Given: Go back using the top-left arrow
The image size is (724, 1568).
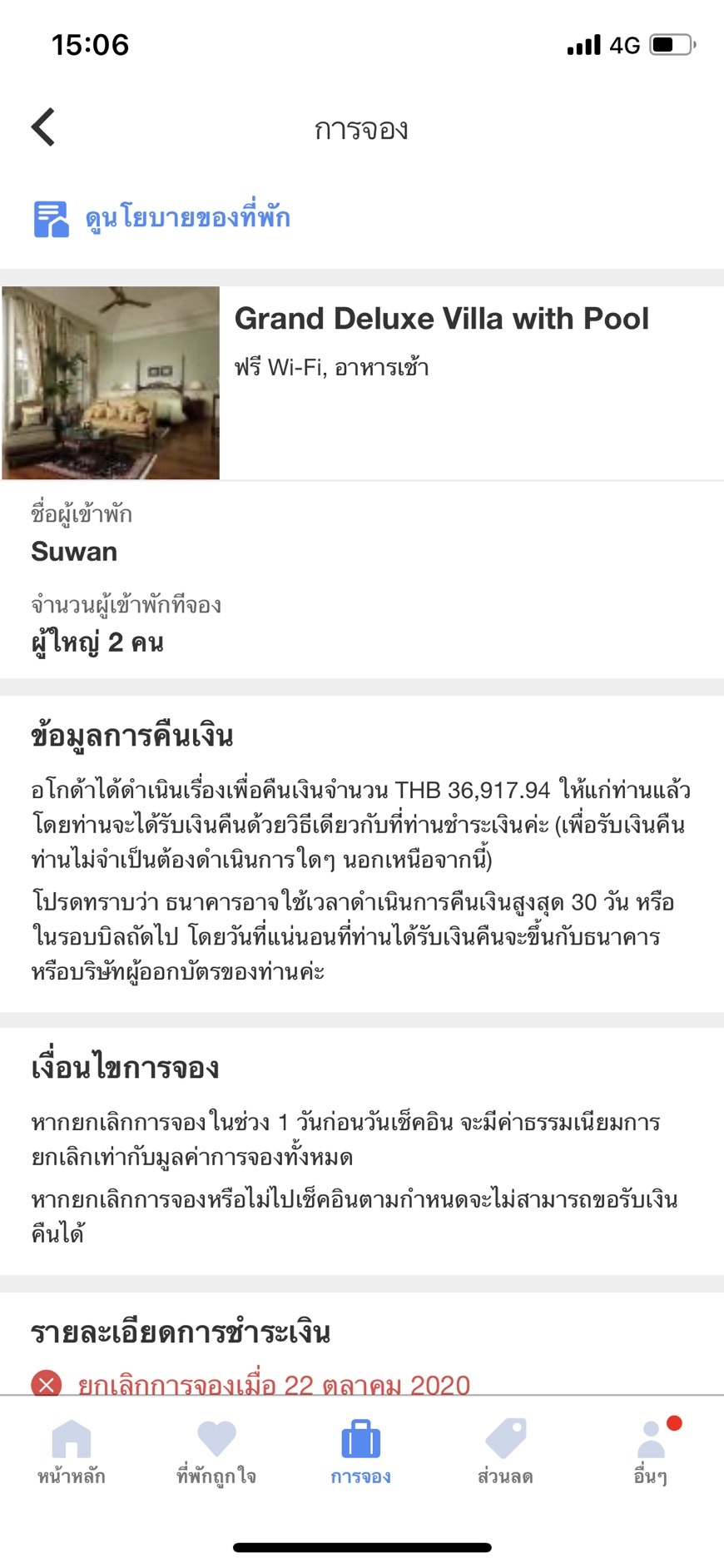Looking at the screenshot, I should pos(43,127).
